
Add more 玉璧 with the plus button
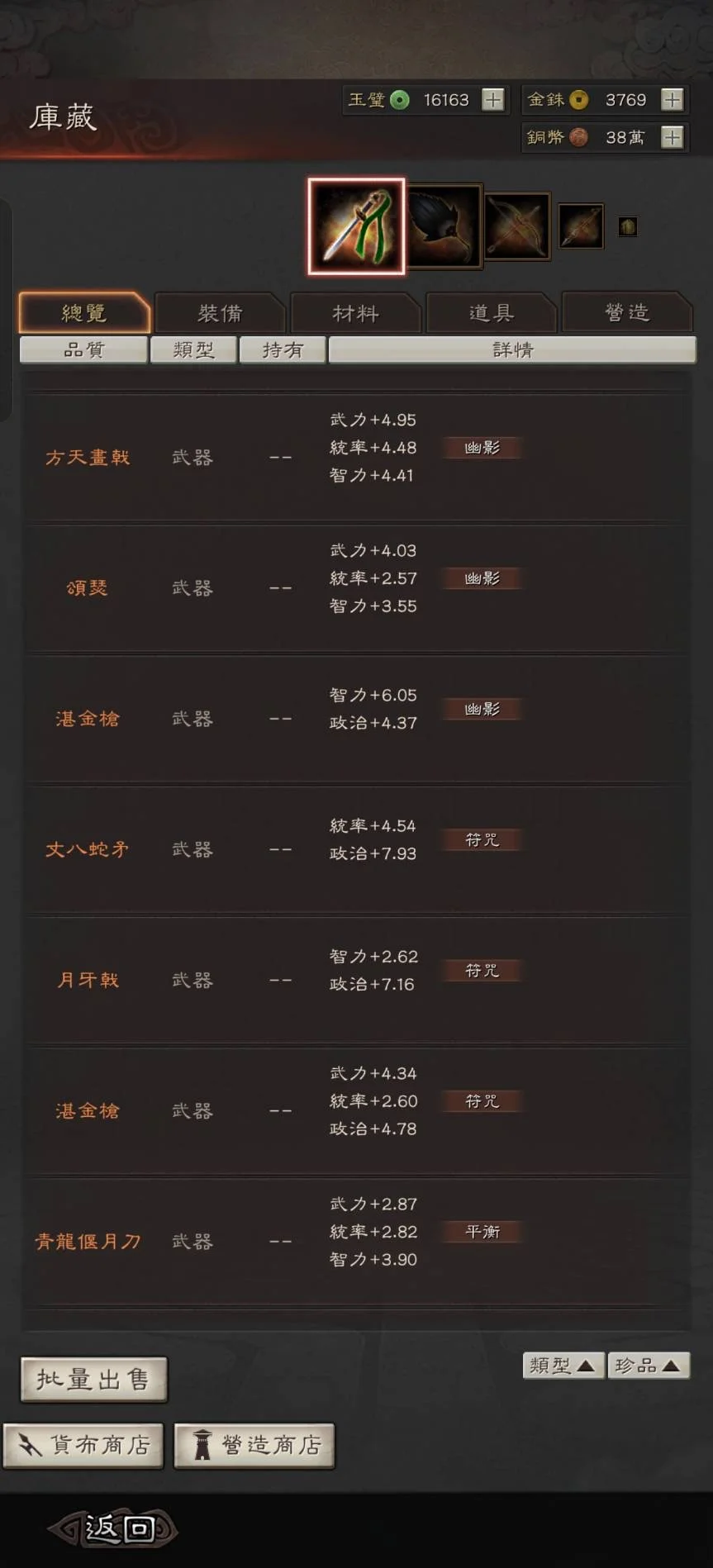(493, 100)
